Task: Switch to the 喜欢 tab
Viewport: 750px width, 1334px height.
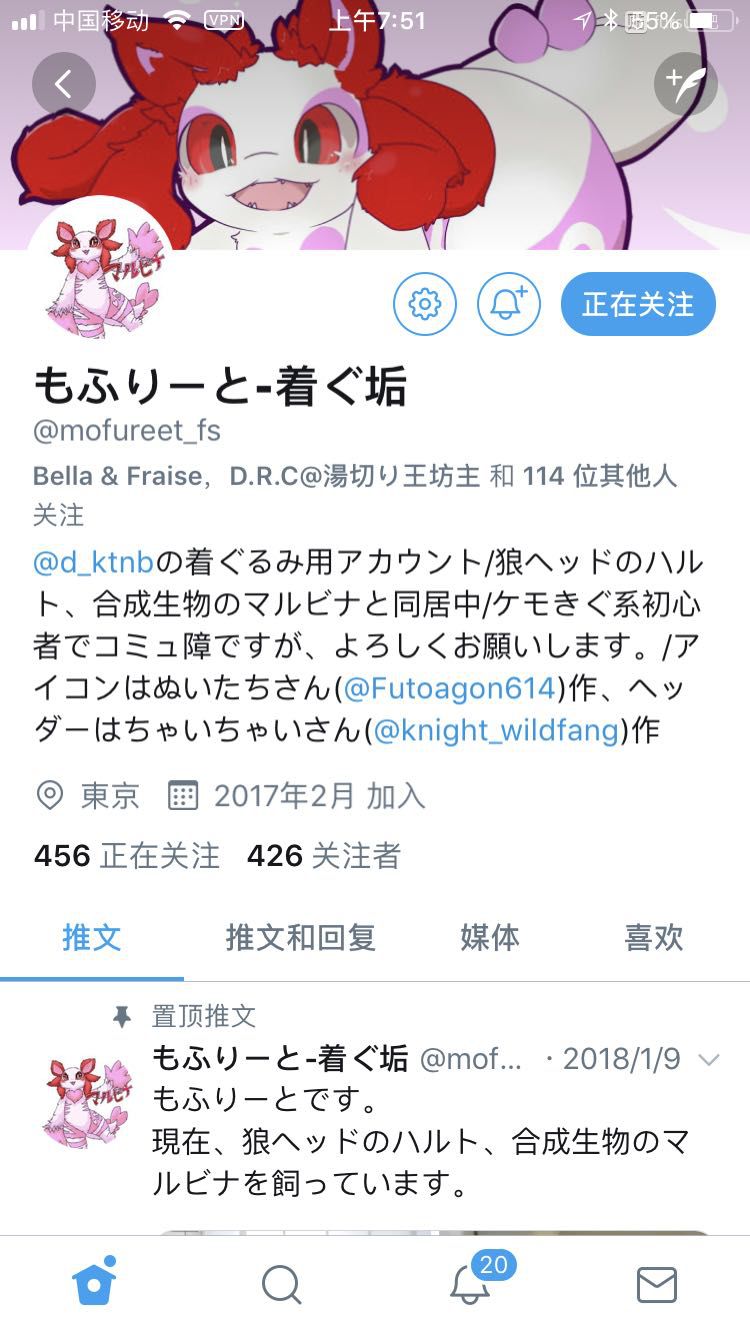Action: click(653, 937)
